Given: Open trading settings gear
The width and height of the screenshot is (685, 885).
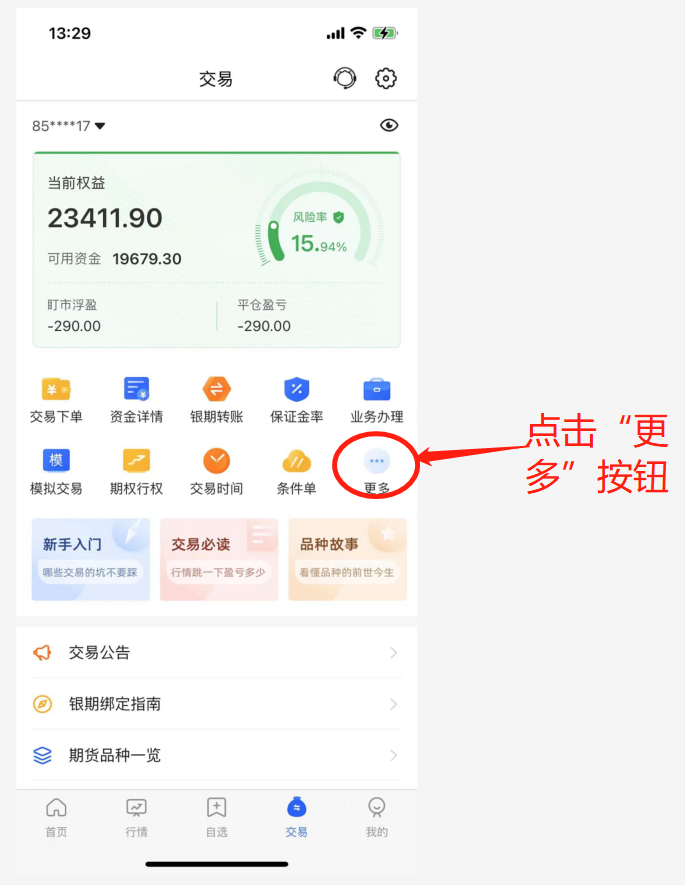Looking at the screenshot, I should coord(386,78).
